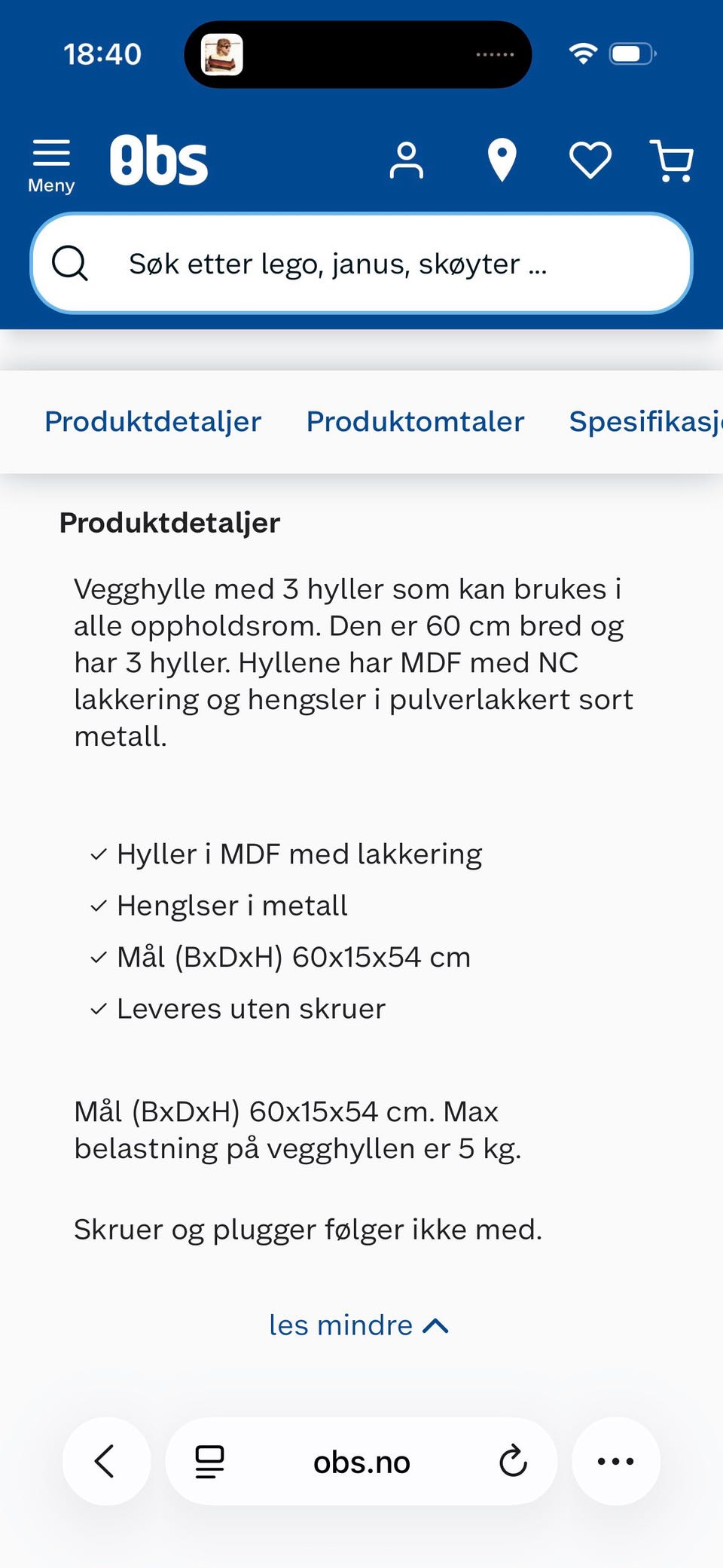
Task: Tap the search magnifier icon
Action: click(71, 263)
